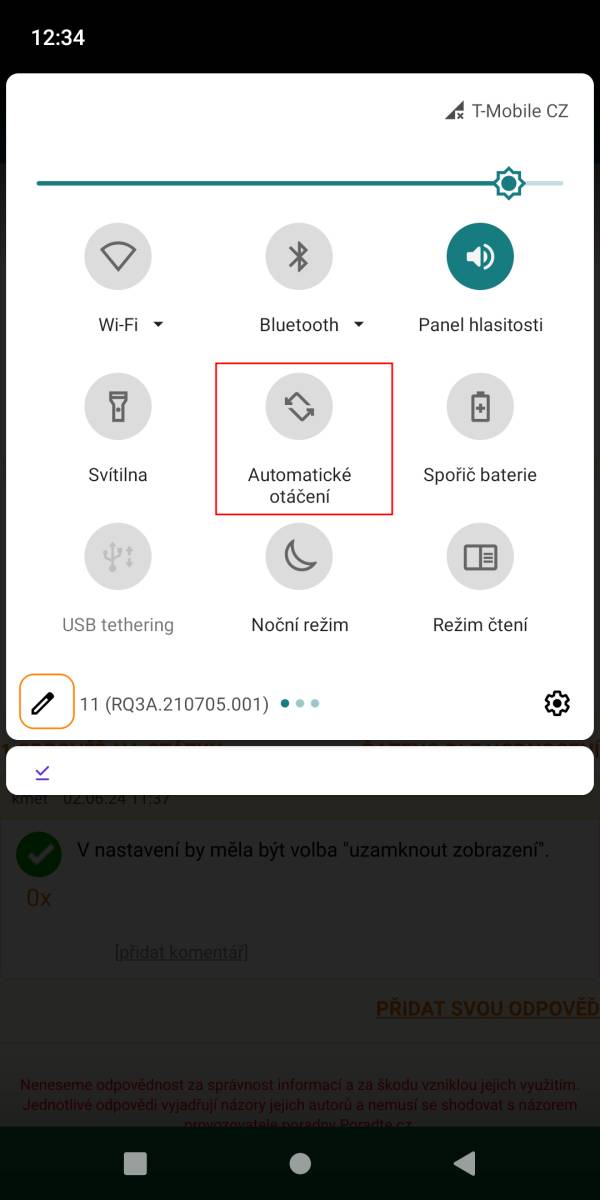
Task: Activate Noční režim night mode
Action: tap(299, 557)
